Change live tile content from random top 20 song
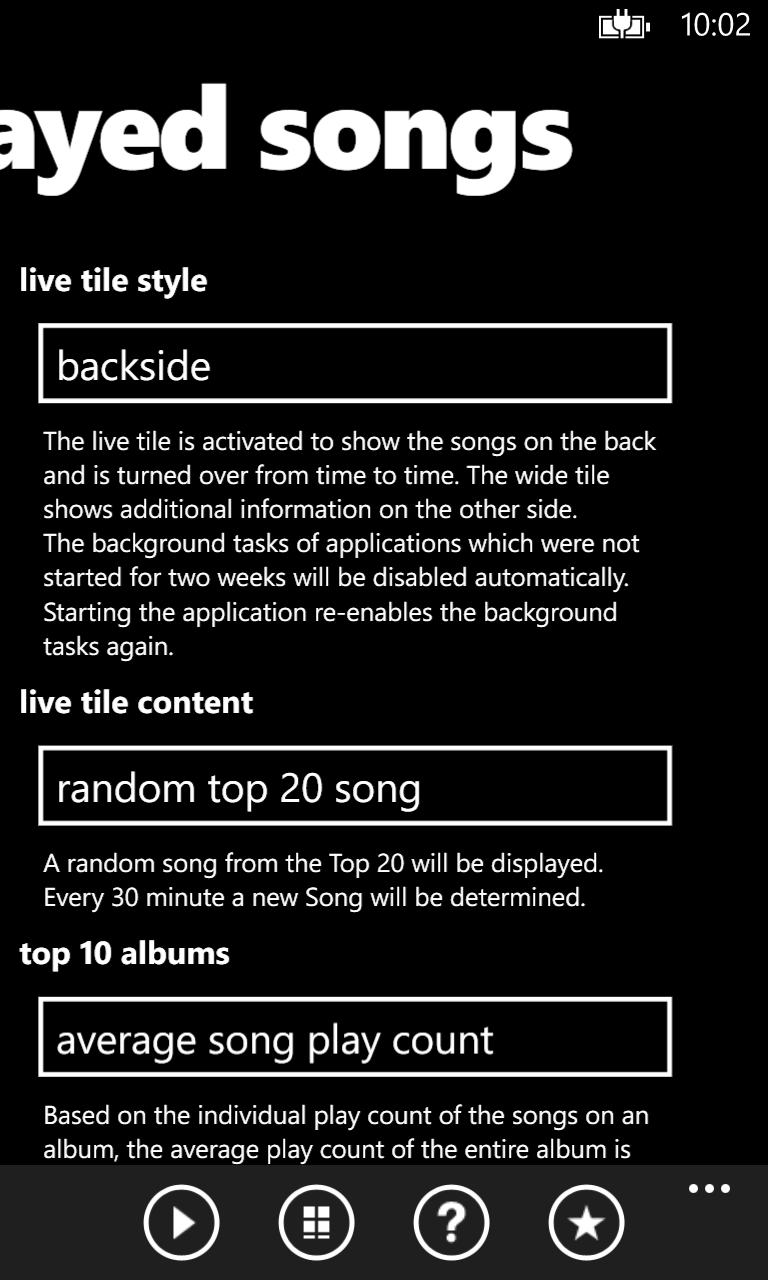768x1280 pixels. 355,785
